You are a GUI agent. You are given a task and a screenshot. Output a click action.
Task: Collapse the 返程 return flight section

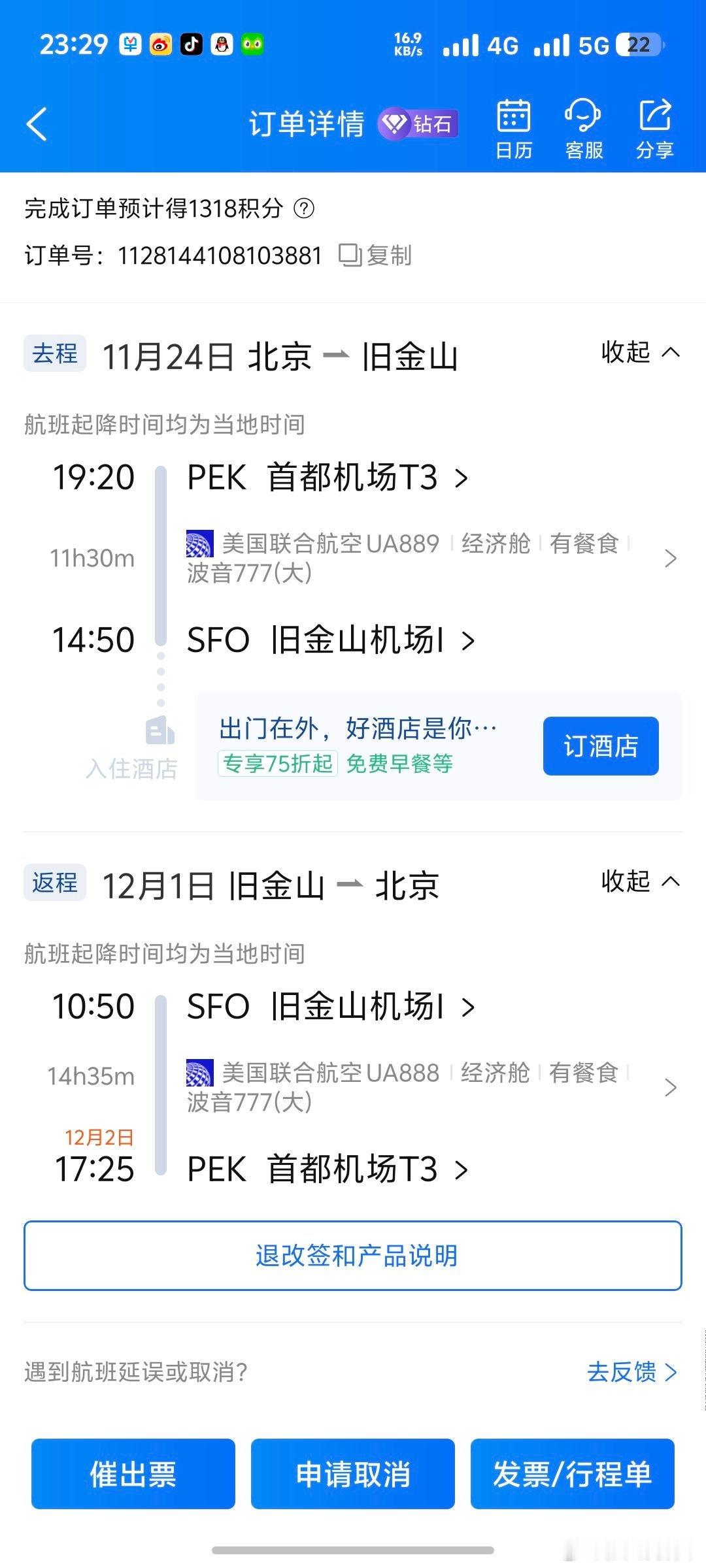point(640,882)
